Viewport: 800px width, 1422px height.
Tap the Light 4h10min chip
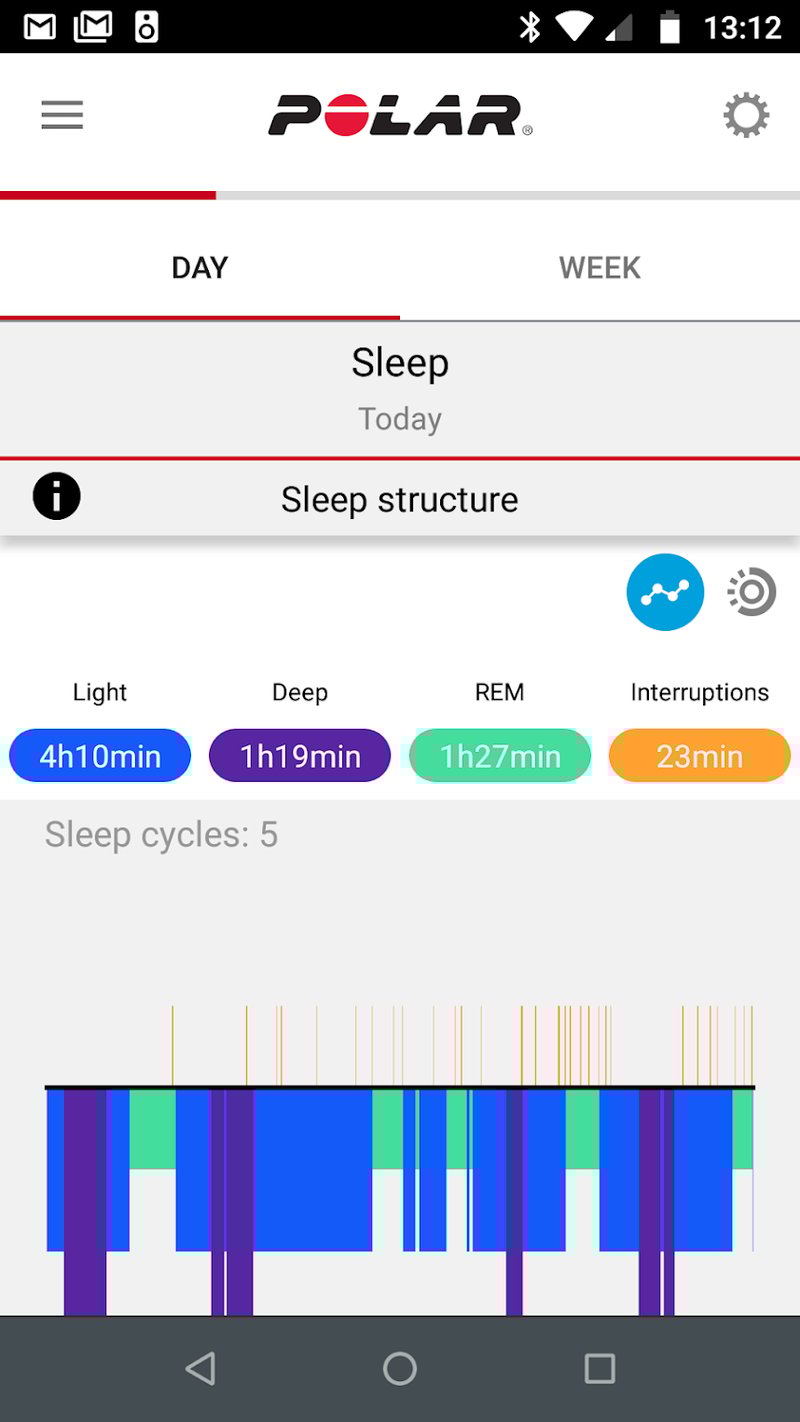click(x=100, y=756)
